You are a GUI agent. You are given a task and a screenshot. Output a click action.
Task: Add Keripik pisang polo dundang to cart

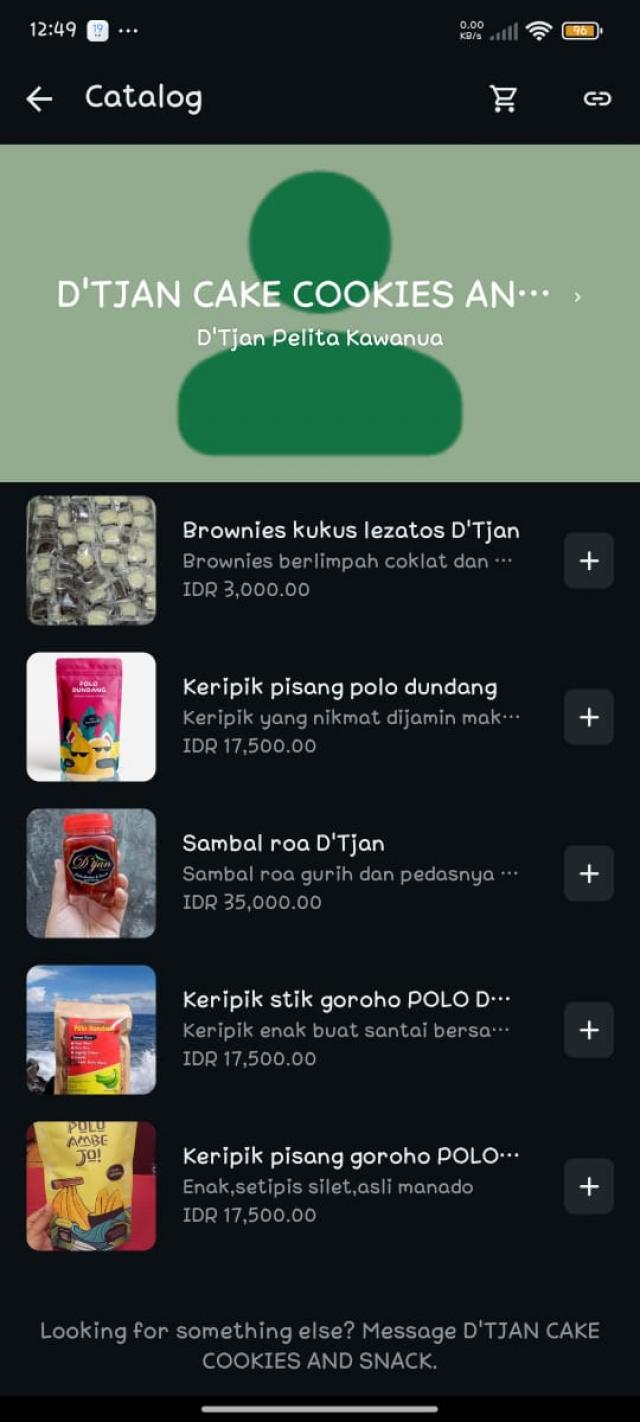click(x=589, y=717)
